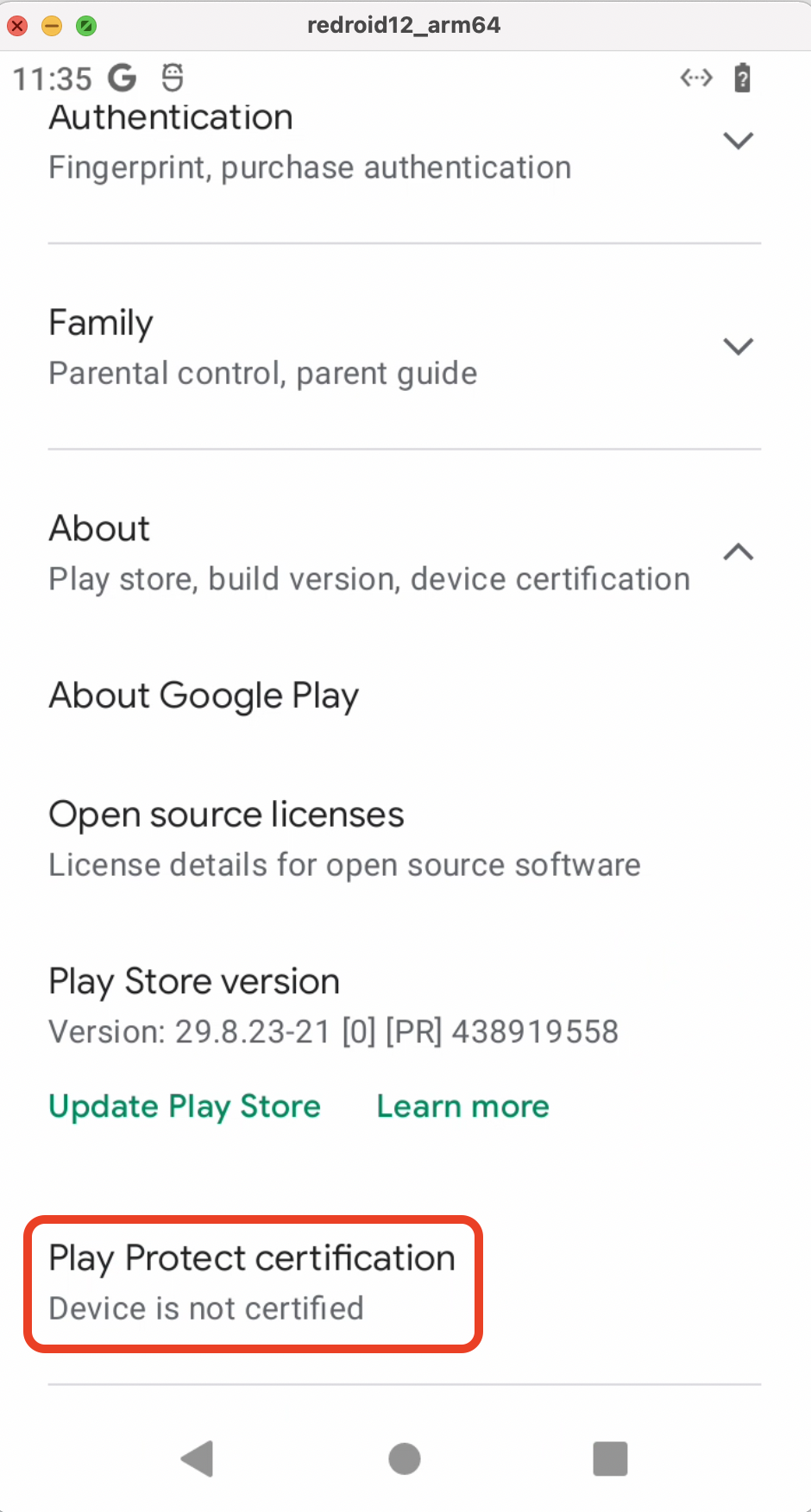Screen dimensions: 811x1512
Task: Toggle fingerprint purchase authentication
Action: 310,167
